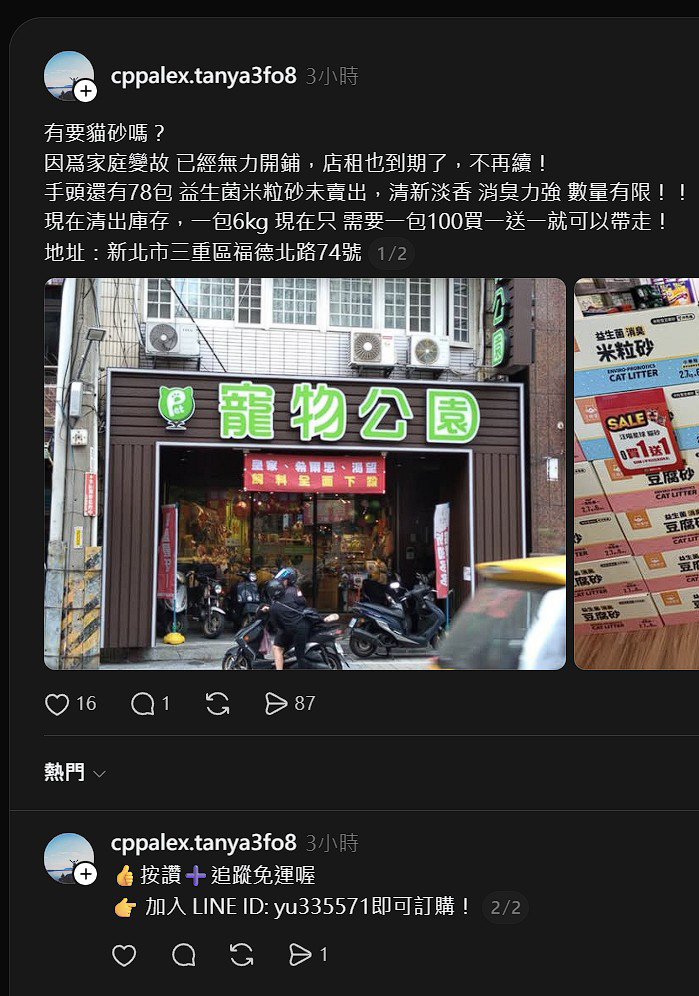Like the pet shop cat litter post
Viewport: 699px width, 996px height.
pyautogui.click(x=57, y=704)
